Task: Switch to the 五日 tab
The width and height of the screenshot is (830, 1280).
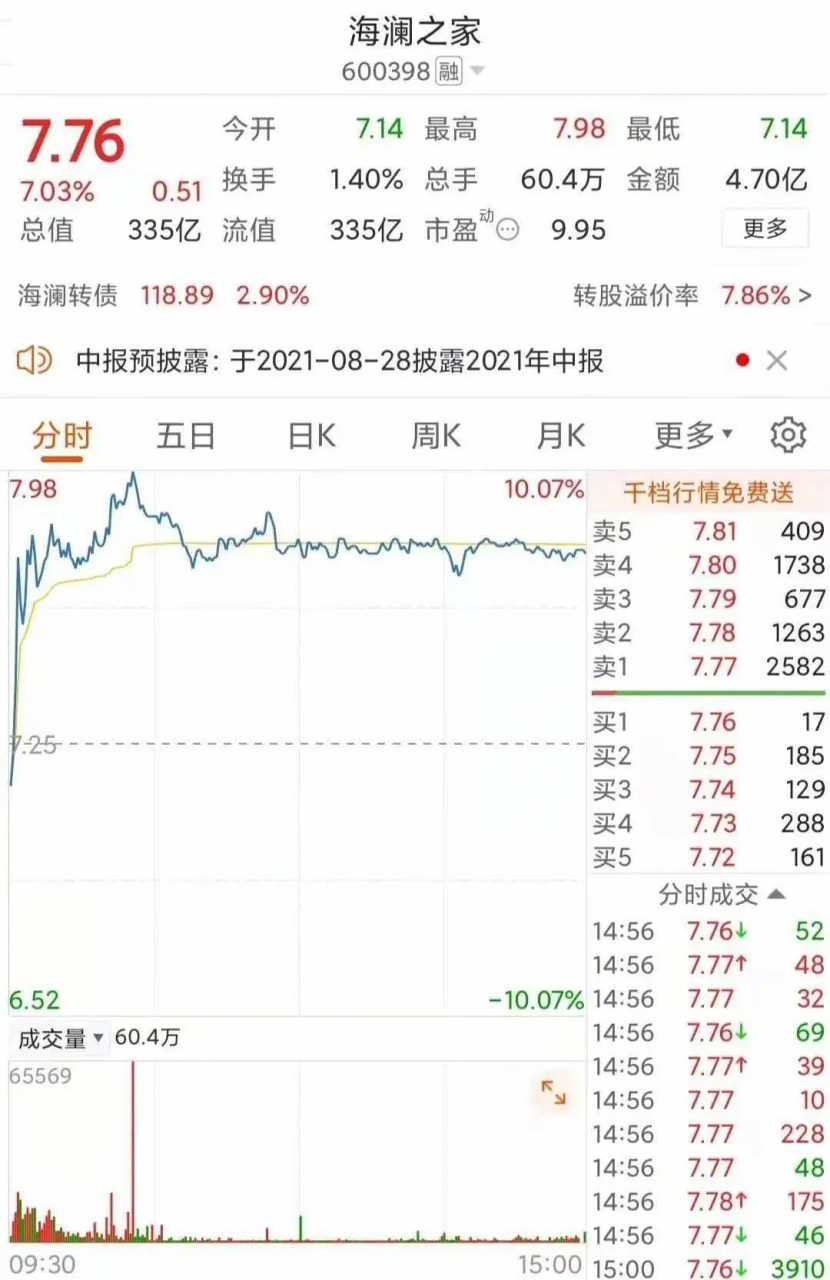Action: click(x=186, y=434)
